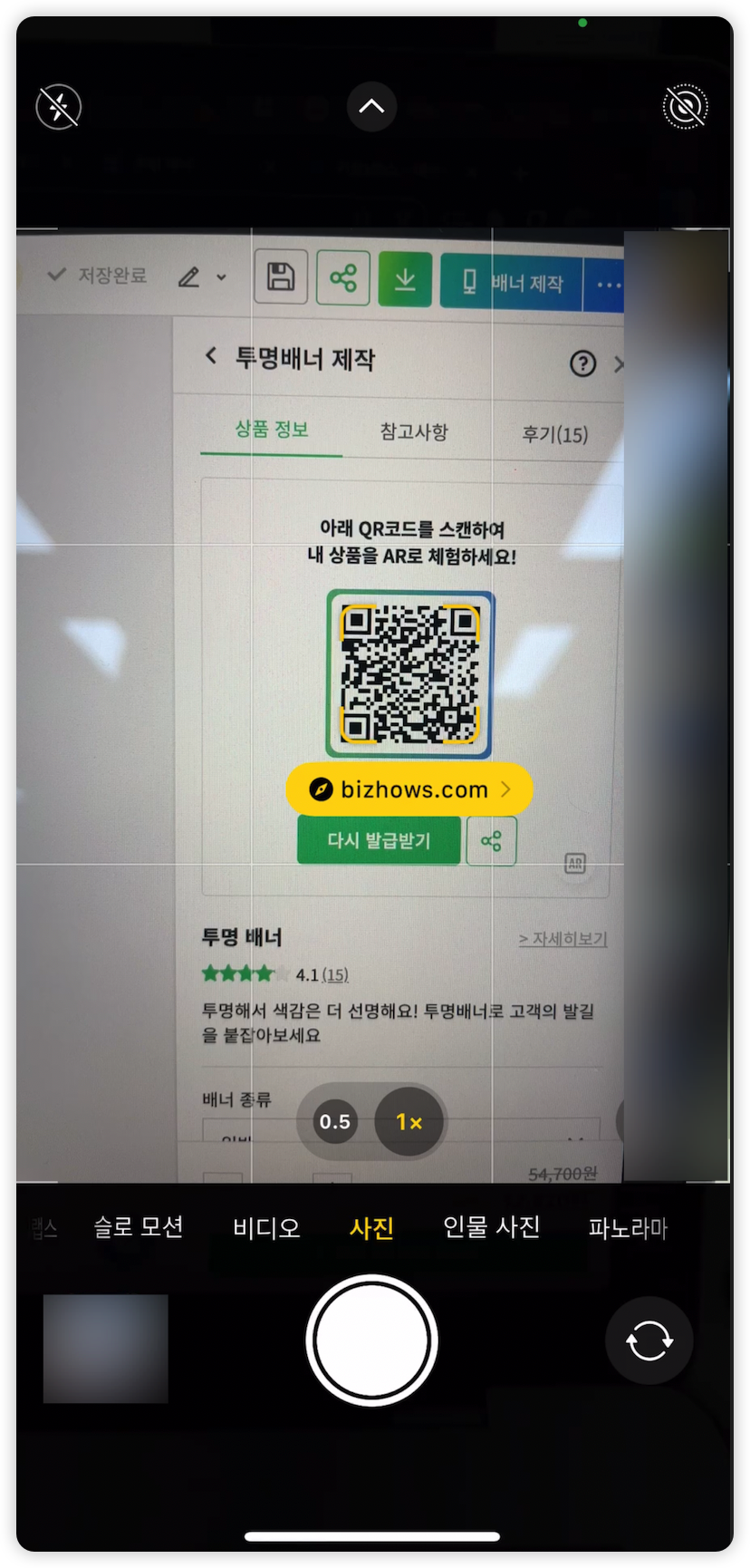Switch to 비디오 mode
Image resolution: width=750 pixels, height=1568 pixels.
coord(266,1227)
